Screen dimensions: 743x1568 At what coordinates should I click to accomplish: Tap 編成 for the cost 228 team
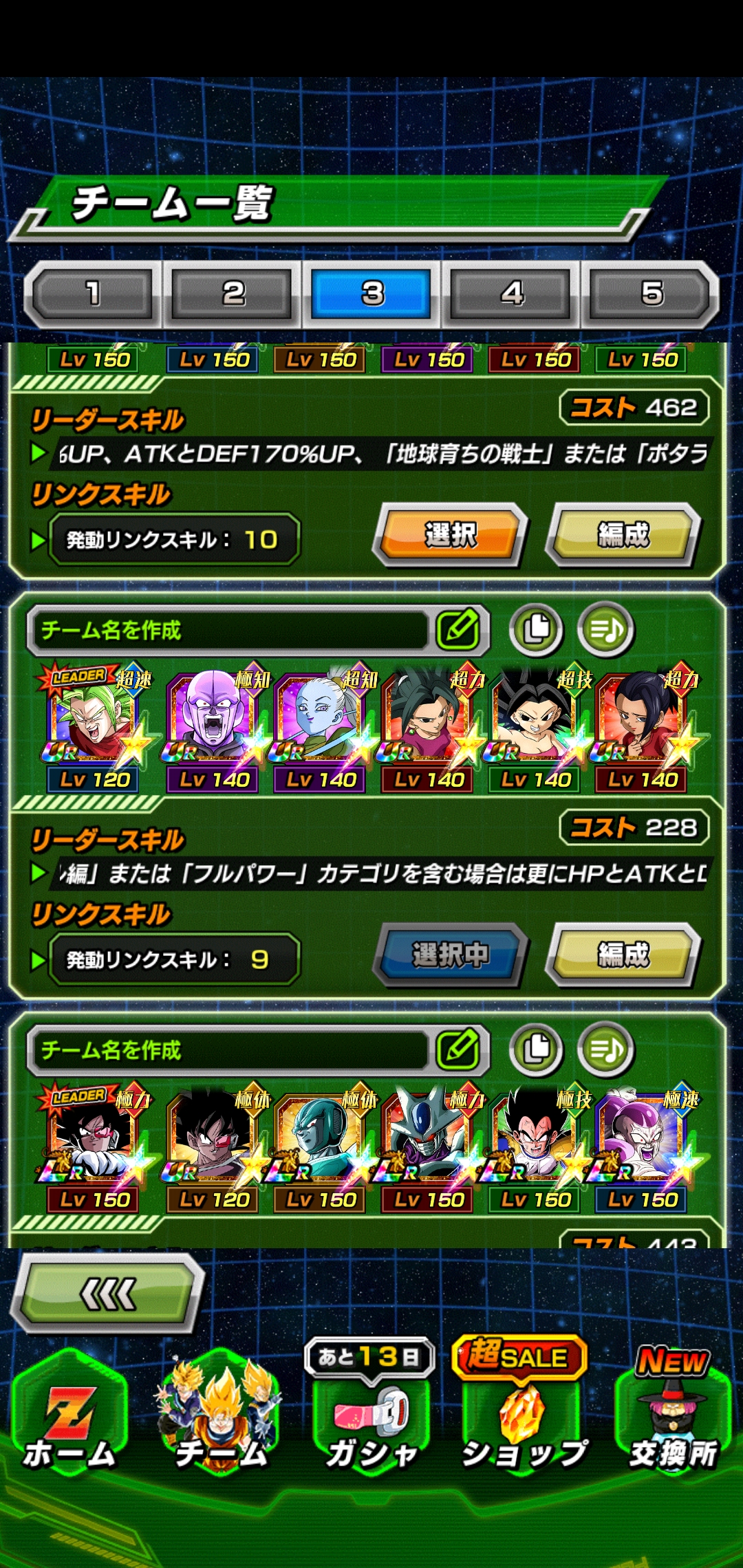pos(623,955)
